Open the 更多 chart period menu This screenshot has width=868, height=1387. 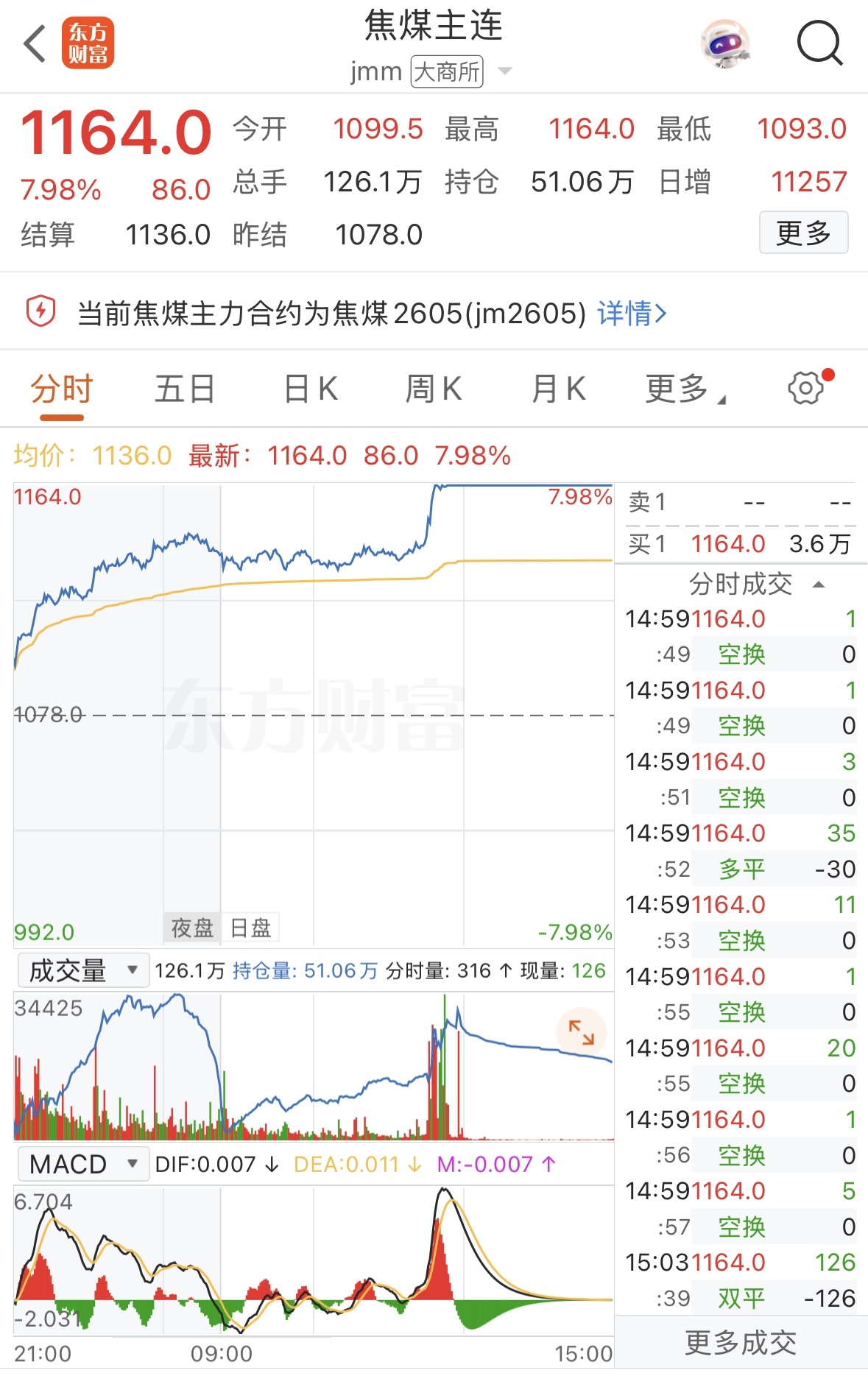(678, 388)
